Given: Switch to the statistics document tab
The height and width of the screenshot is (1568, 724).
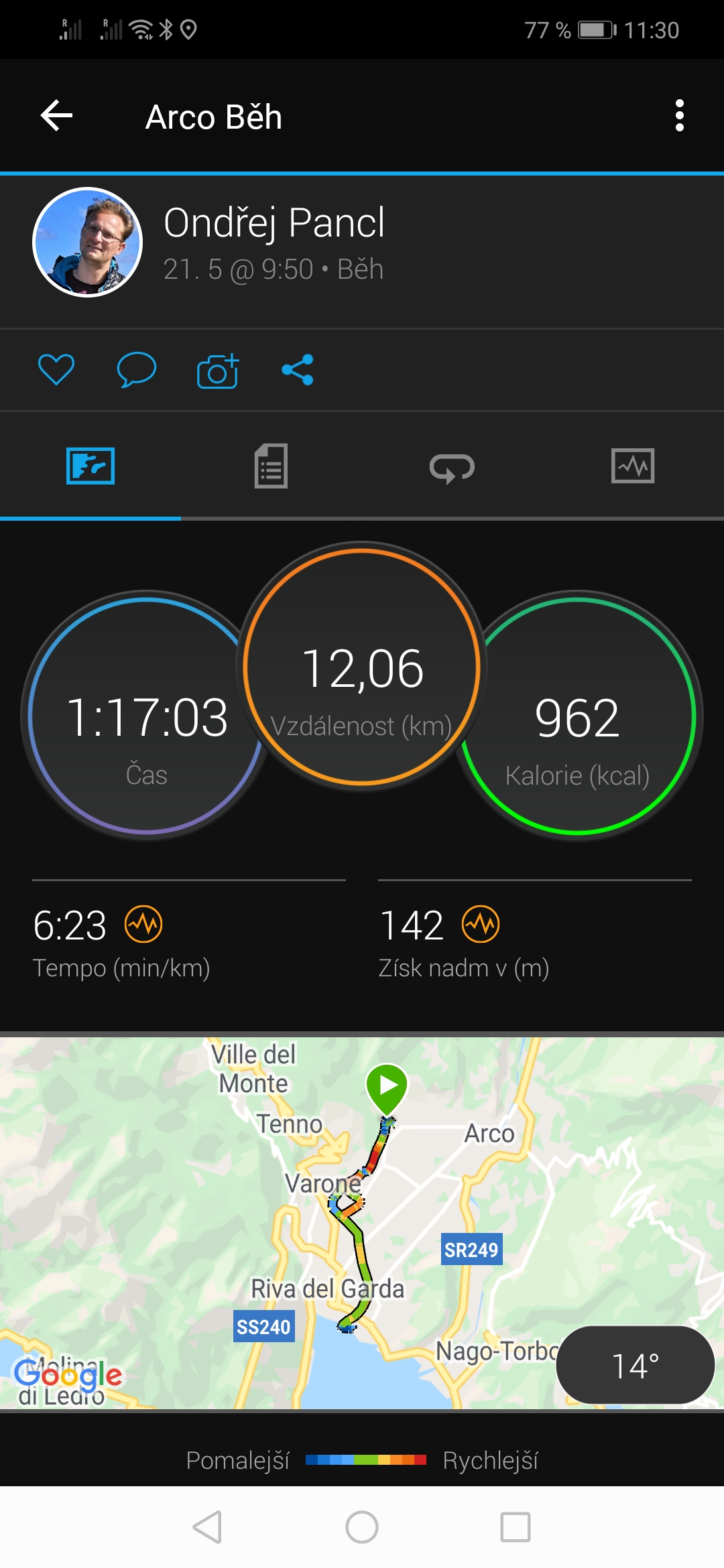Looking at the screenshot, I should coord(271,466).
